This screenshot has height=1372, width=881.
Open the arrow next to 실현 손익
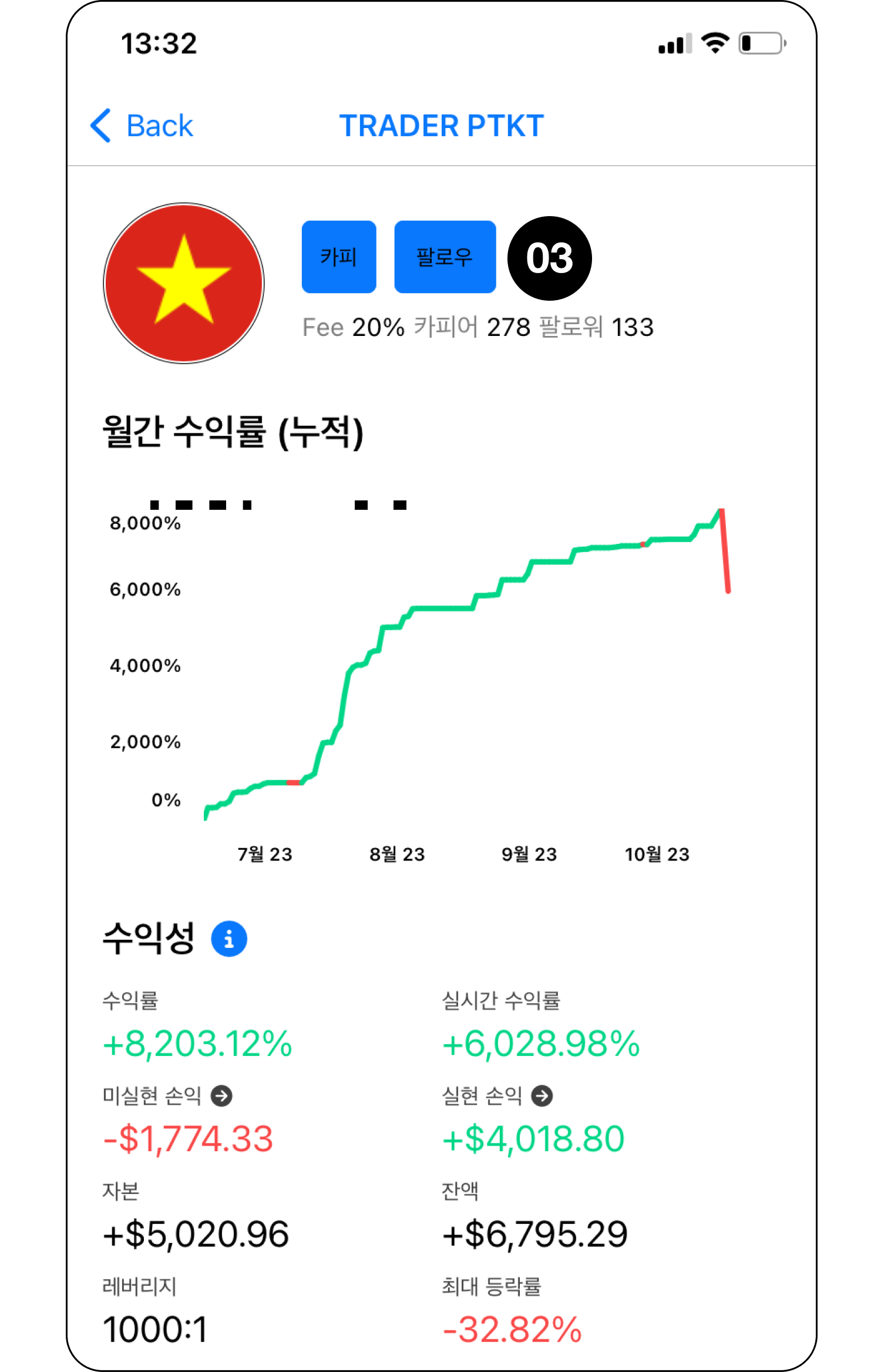click(542, 1096)
